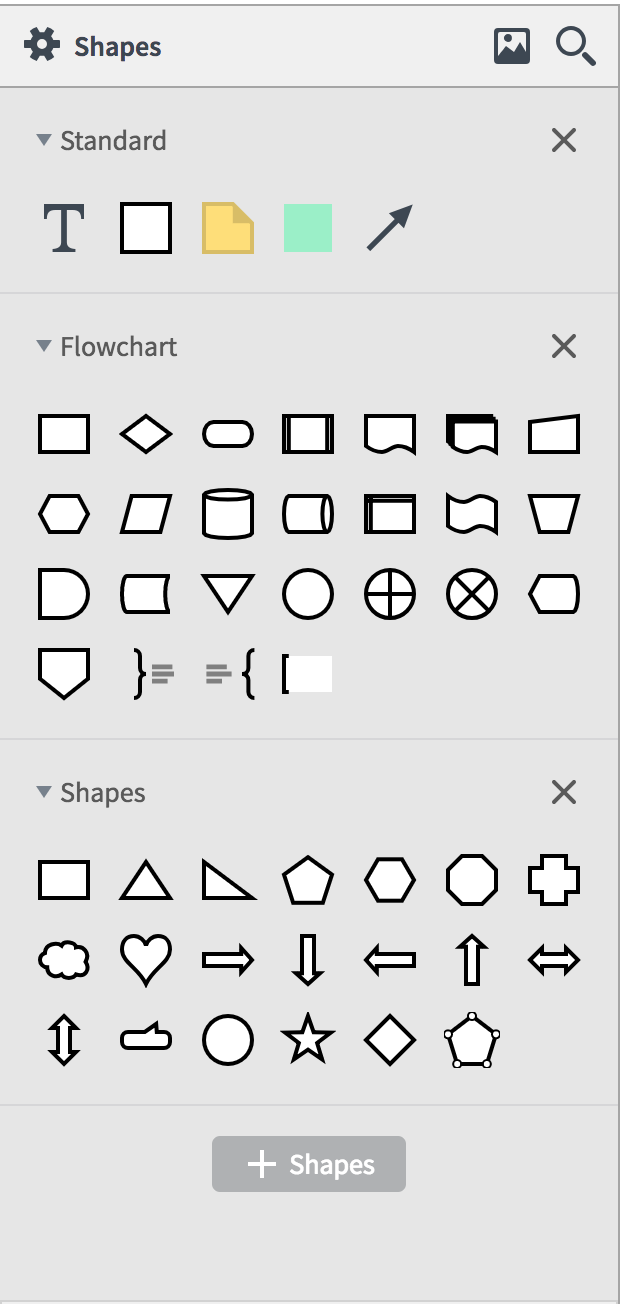Pick the database cylinder shape

(x=227, y=514)
